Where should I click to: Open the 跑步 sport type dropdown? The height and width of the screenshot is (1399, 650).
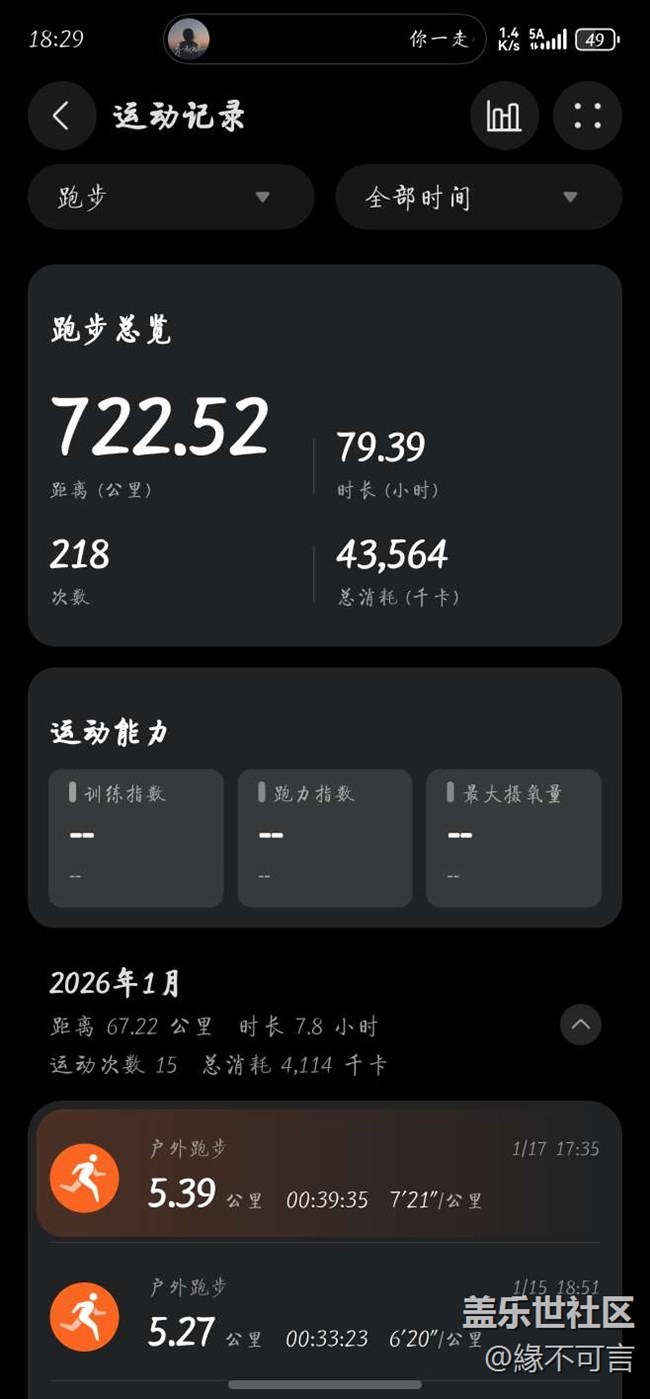point(171,197)
